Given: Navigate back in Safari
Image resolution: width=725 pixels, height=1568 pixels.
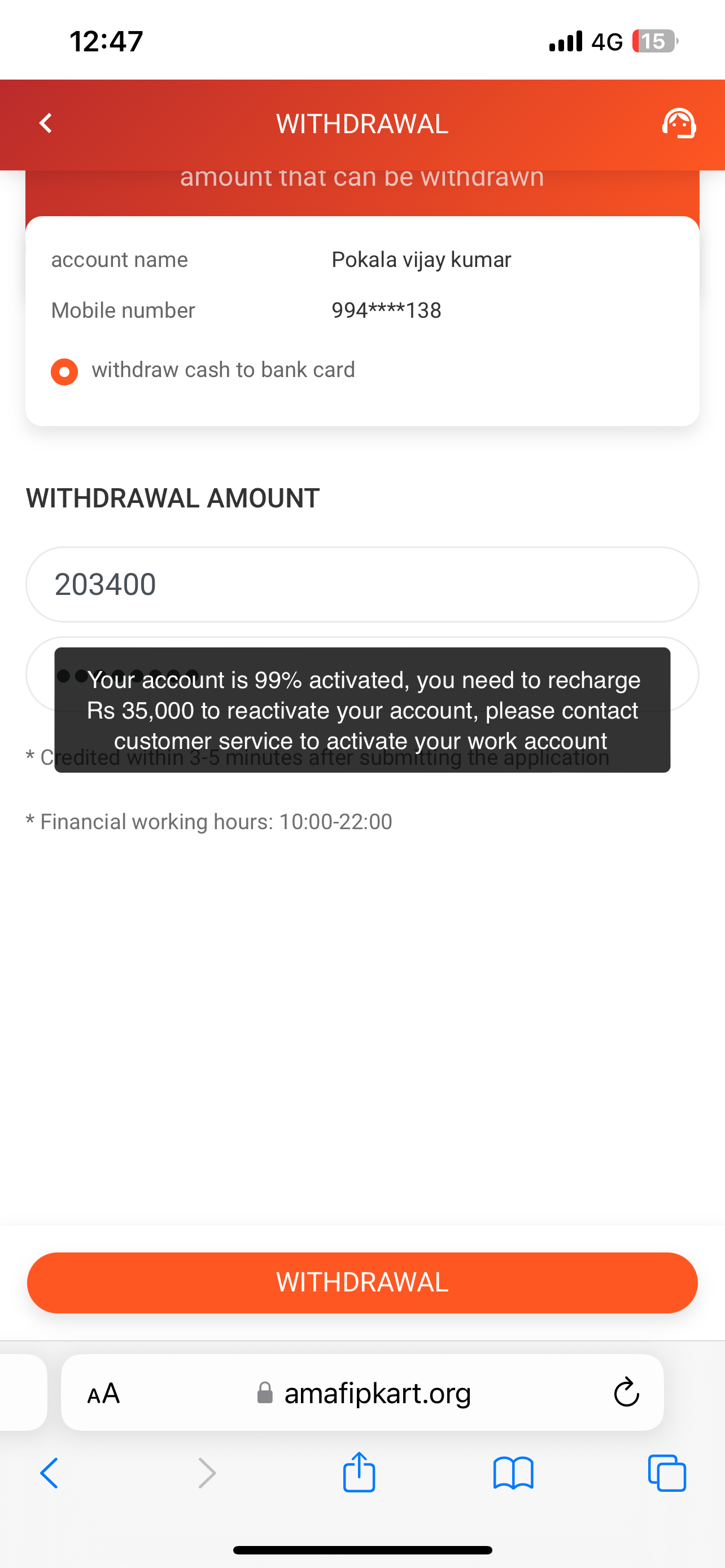Looking at the screenshot, I should pyautogui.click(x=49, y=1473).
